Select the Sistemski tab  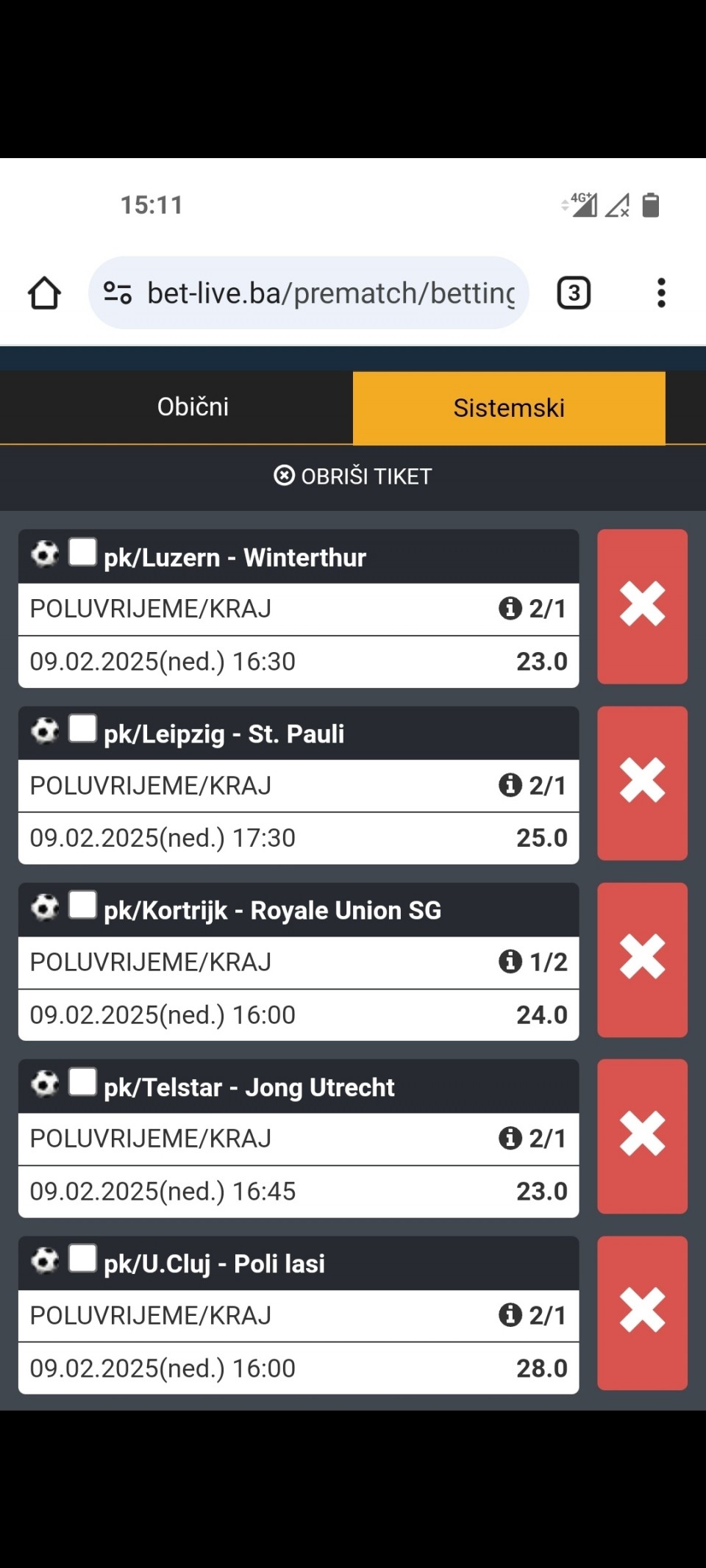(x=509, y=408)
